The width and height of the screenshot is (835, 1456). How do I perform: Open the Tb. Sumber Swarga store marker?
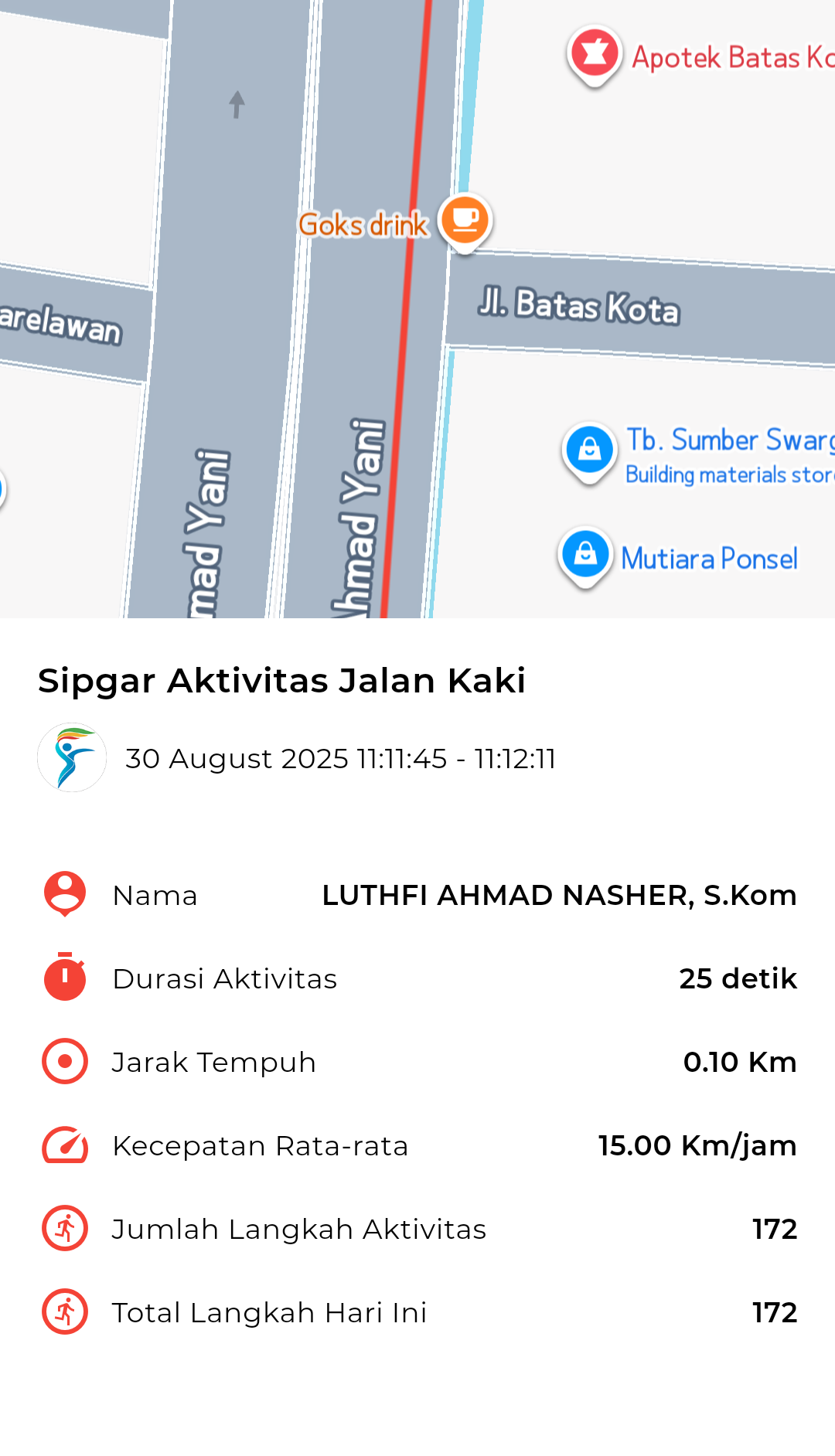(x=589, y=449)
